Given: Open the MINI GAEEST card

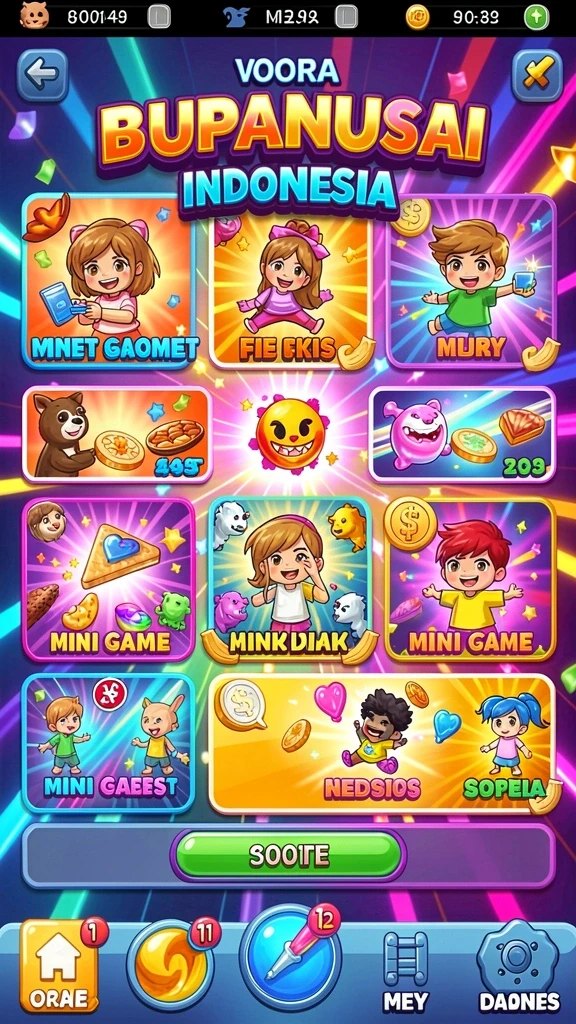Looking at the screenshot, I should 109,743.
